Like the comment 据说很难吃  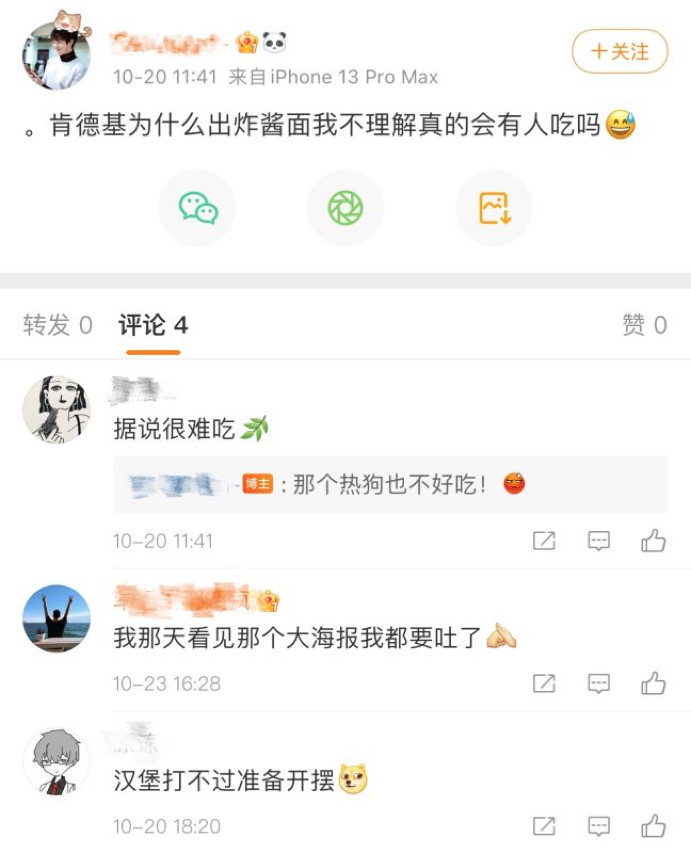[x=654, y=541]
